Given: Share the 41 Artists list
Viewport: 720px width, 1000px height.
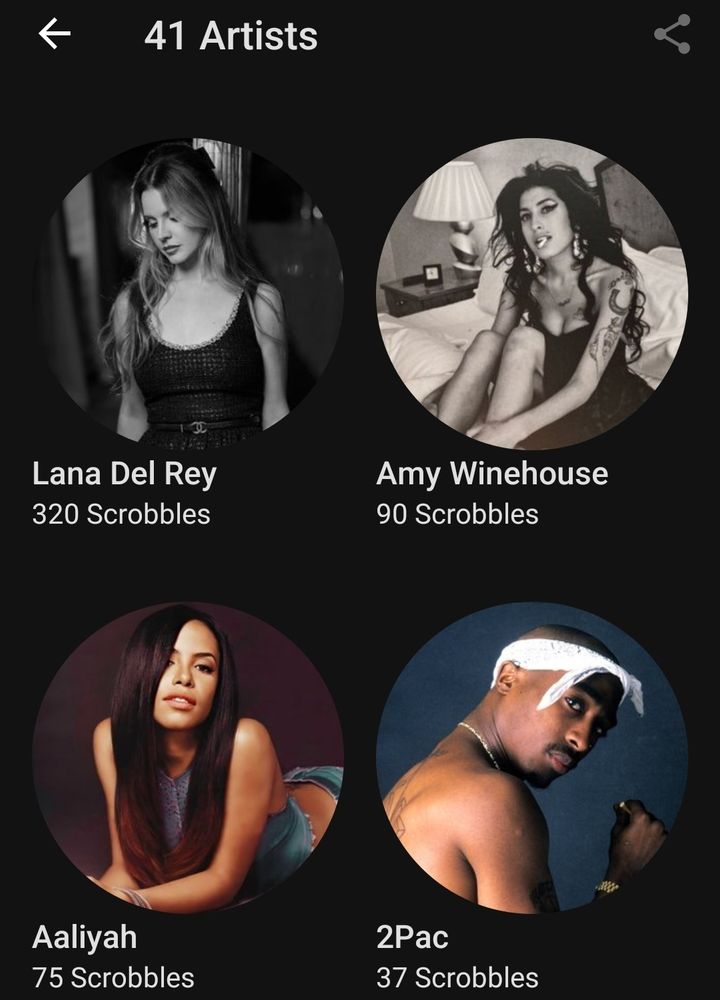Looking at the screenshot, I should [672, 35].
